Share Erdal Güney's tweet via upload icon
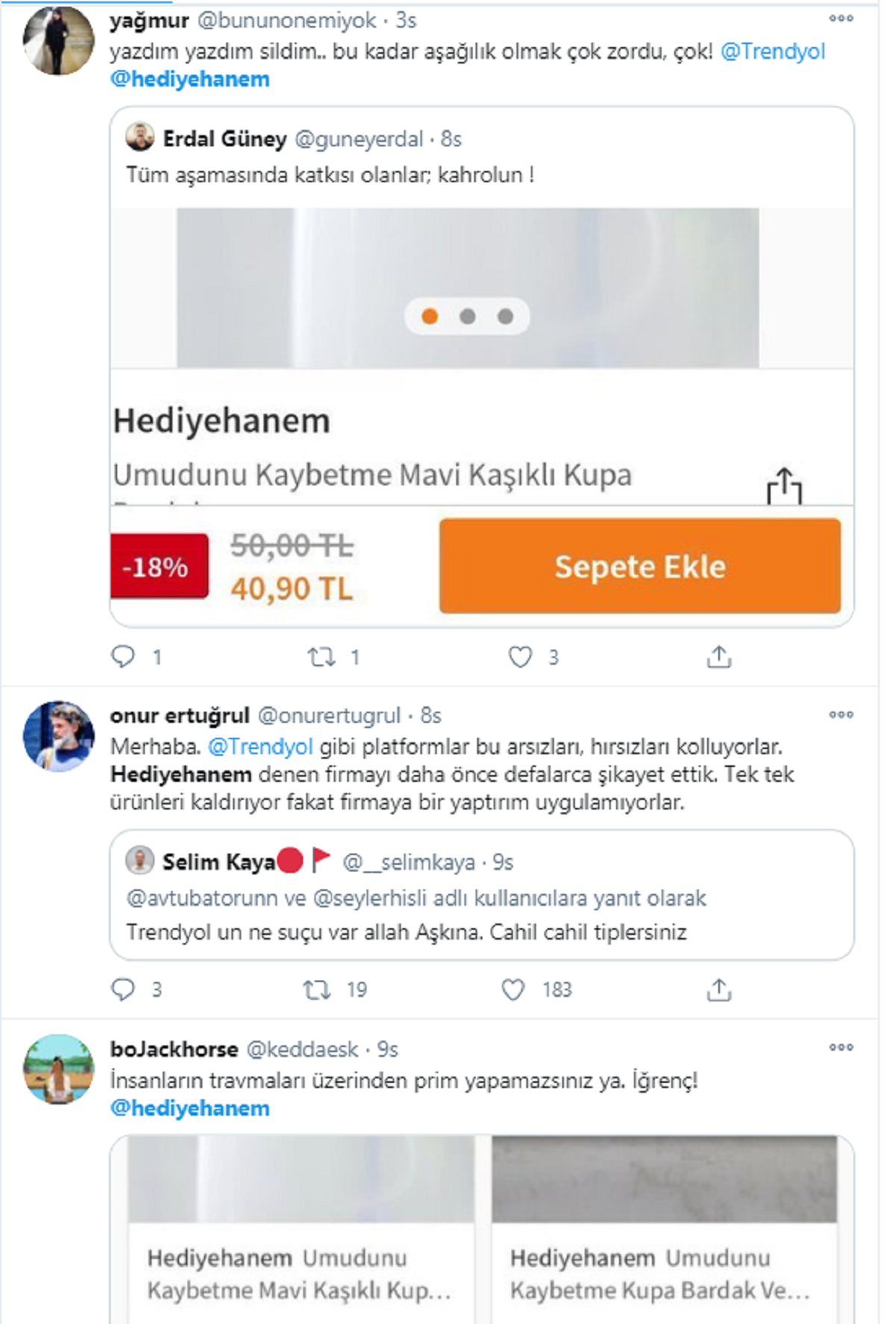This screenshot has height=1324, width=896. tap(719, 657)
